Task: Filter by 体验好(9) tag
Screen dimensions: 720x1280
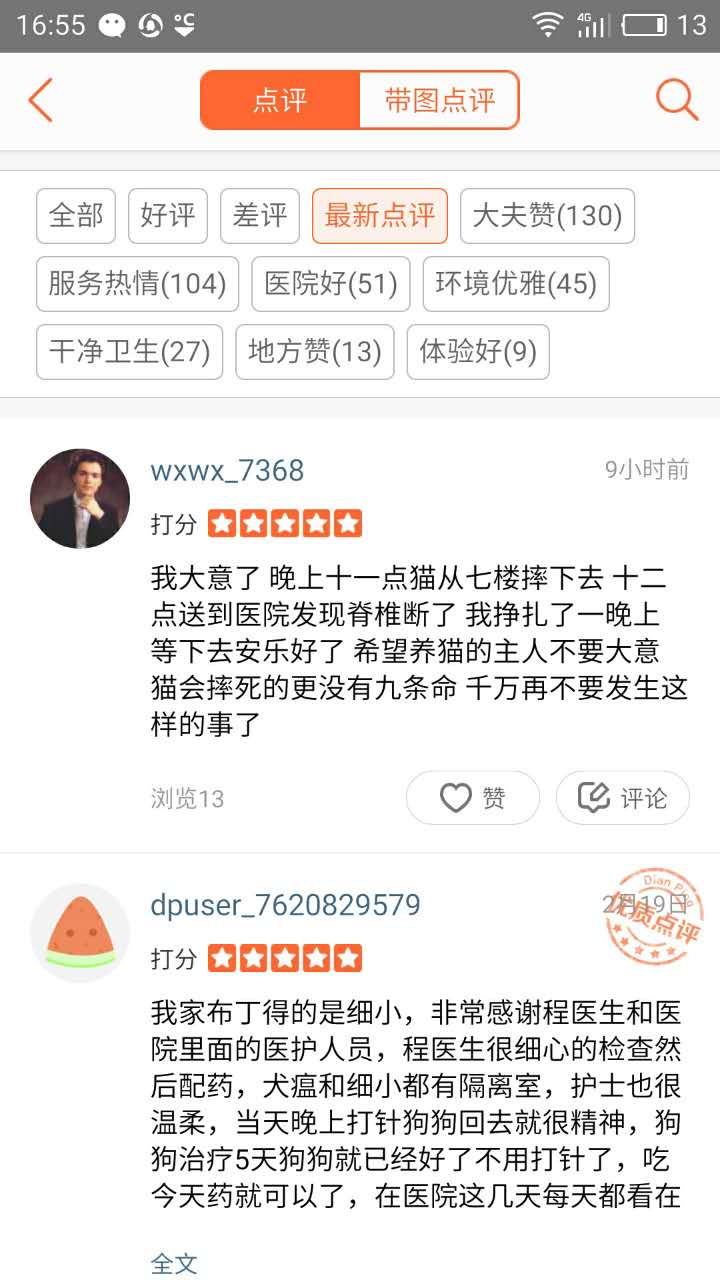Action: (478, 352)
